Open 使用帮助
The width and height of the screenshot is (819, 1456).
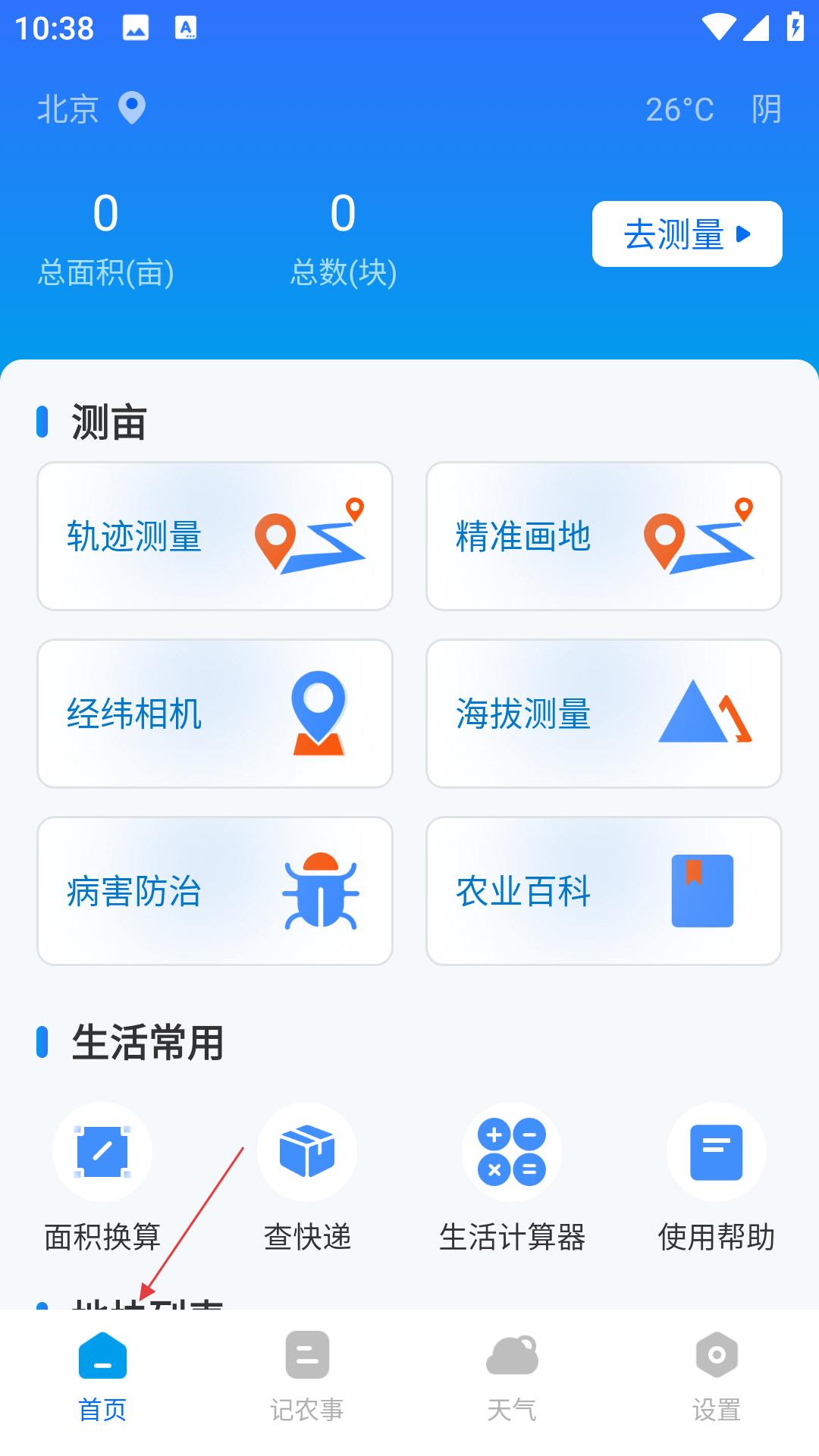pyautogui.click(x=717, y=1178)
